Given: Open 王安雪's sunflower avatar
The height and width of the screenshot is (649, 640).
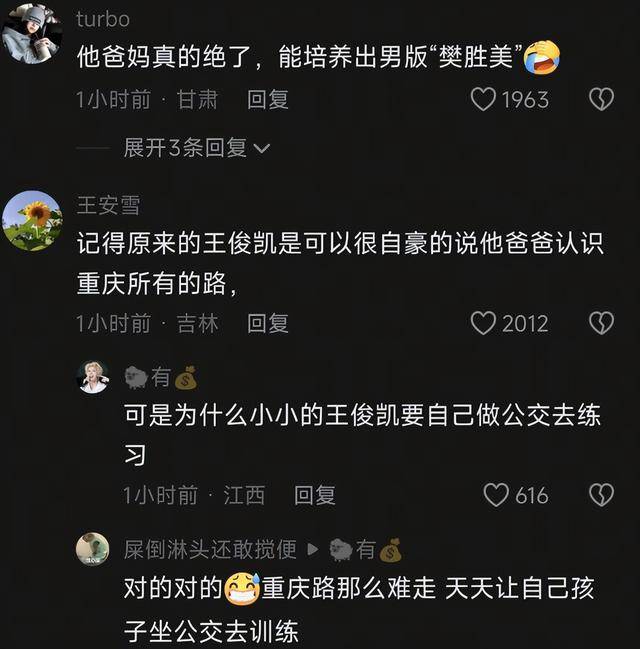Looking at the screenshot, I should [32, 221].
